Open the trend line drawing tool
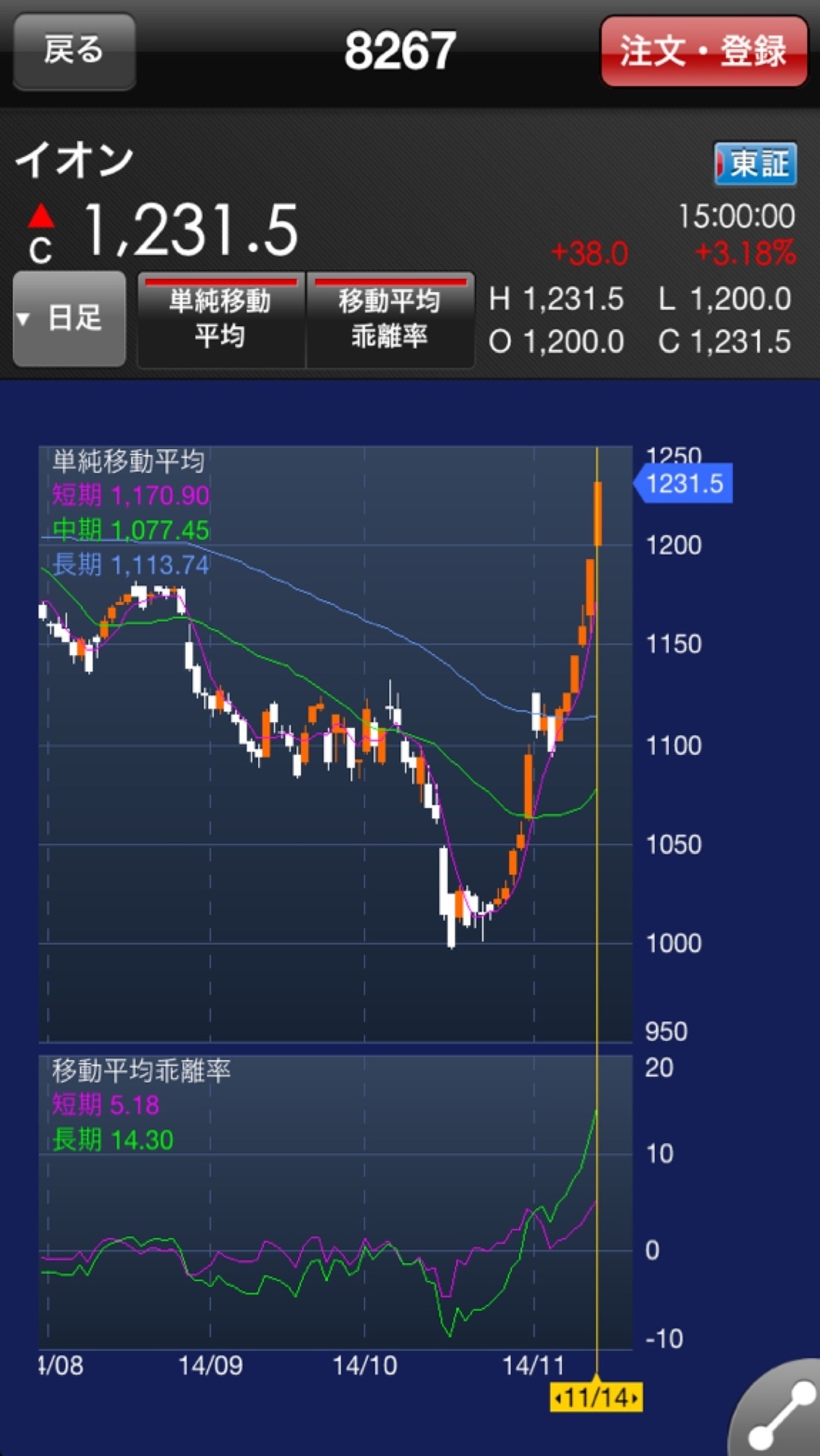This screenshot has width=820, height=1456. 778,1410
